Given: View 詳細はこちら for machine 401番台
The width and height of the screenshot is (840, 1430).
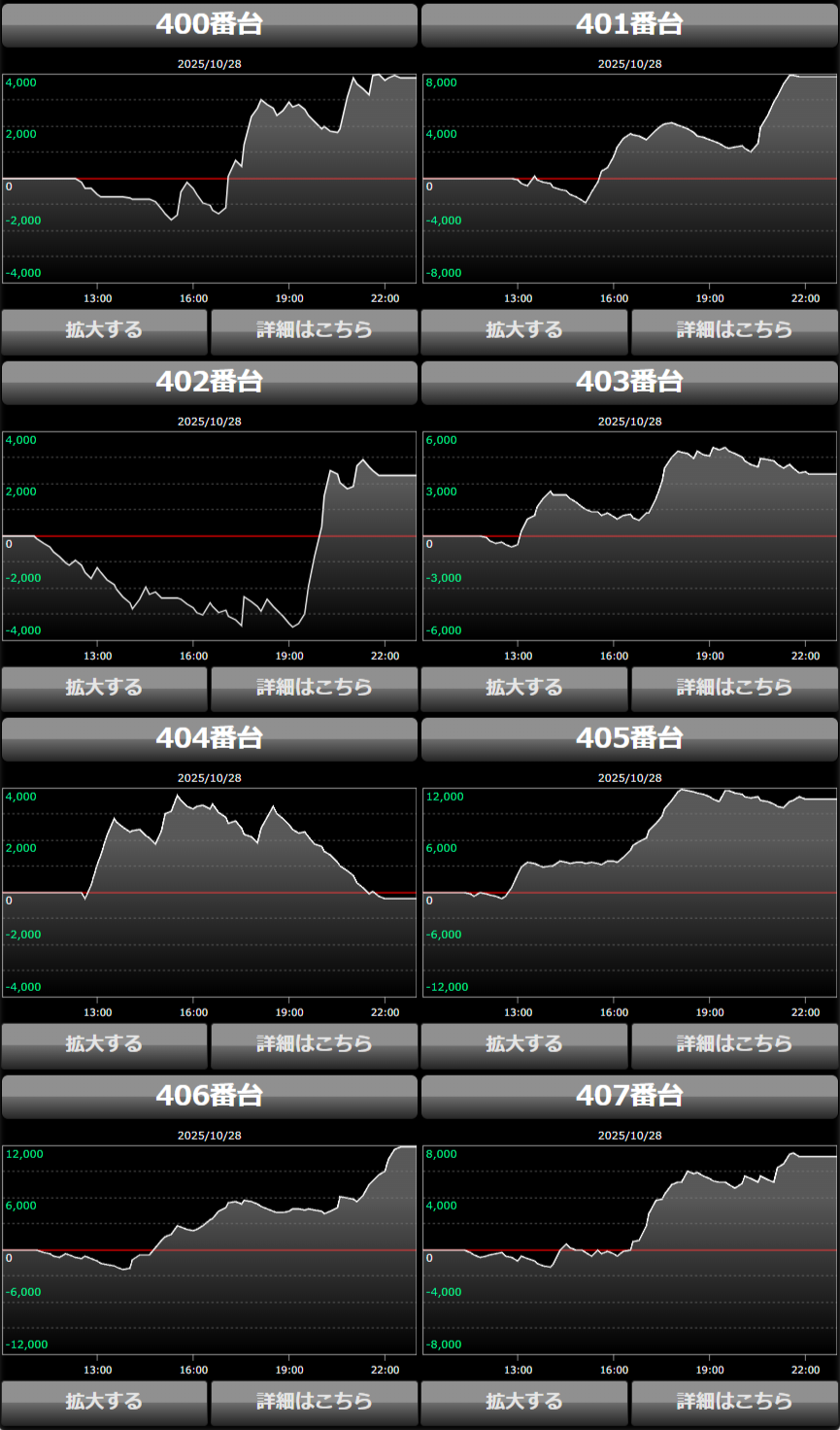Looking at the screenshot, I should (734, 330).
